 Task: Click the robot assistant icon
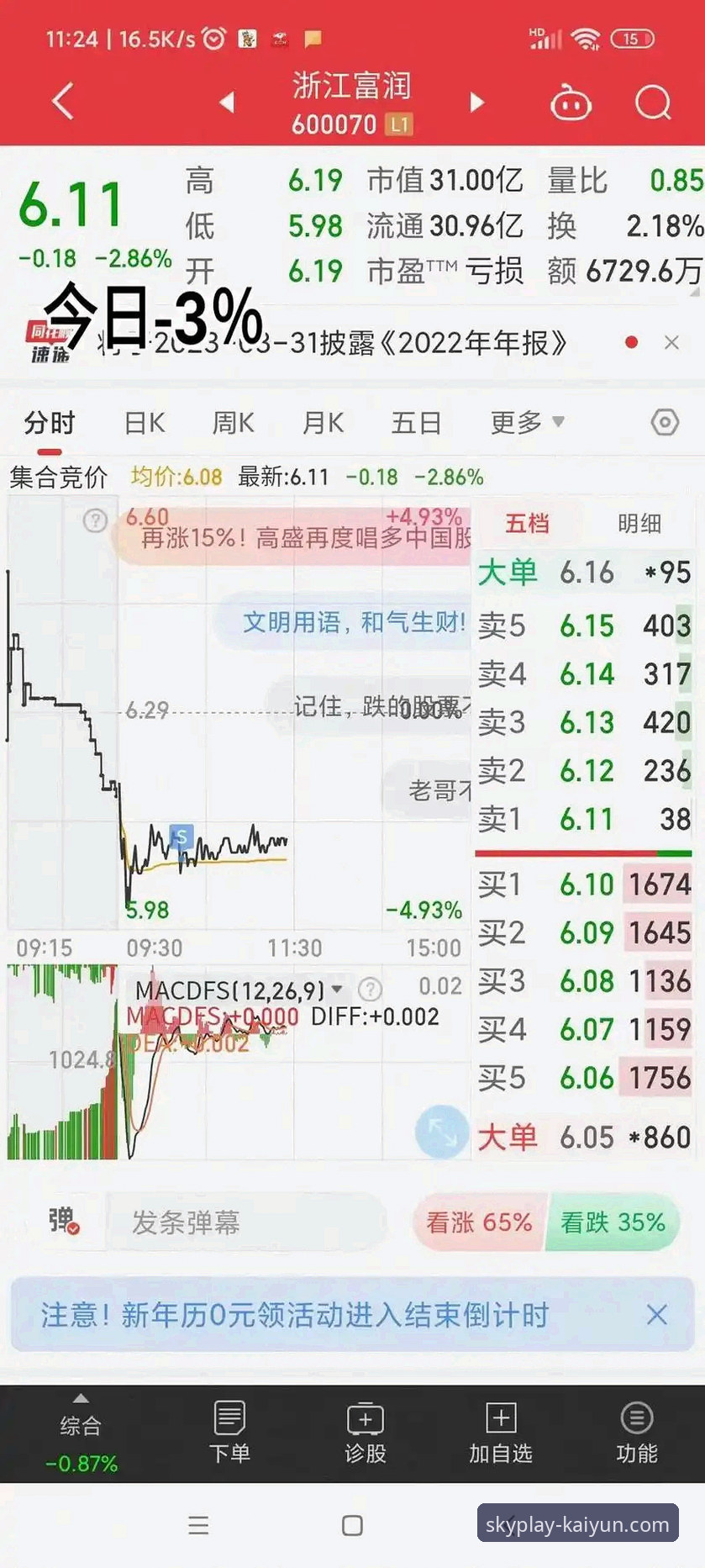tap(571, 103)
